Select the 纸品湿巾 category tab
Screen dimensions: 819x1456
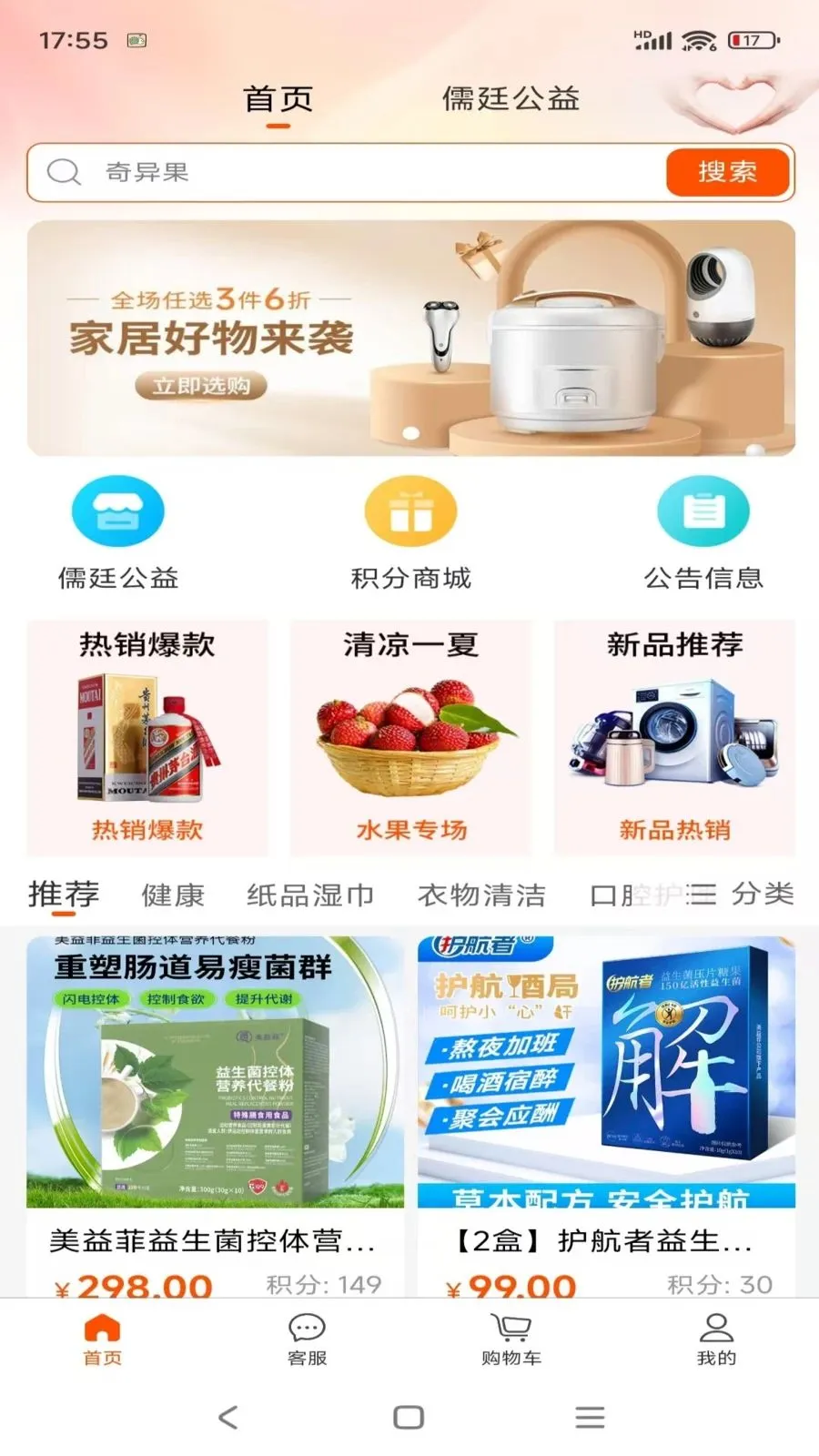tap(310, 895)
